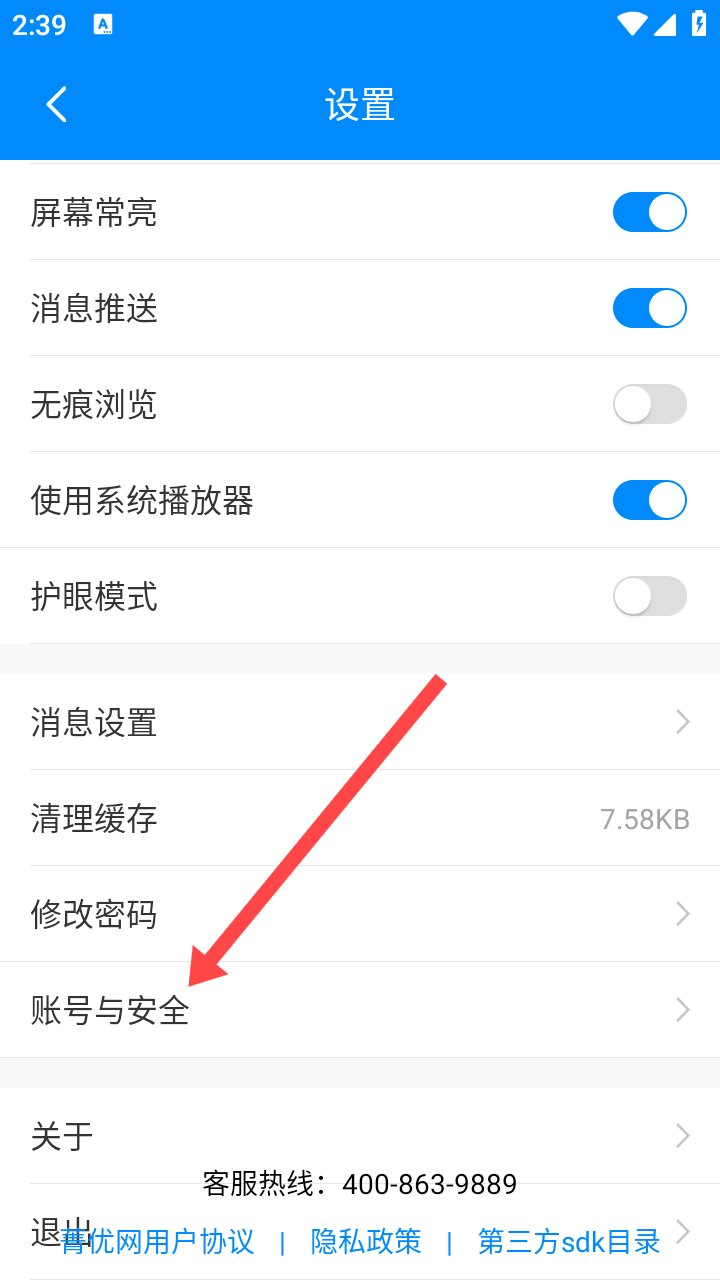Go back from the 设置 page
This screenshot has width=720, height=1280.
pyautogui.click(x=57, y=104)
